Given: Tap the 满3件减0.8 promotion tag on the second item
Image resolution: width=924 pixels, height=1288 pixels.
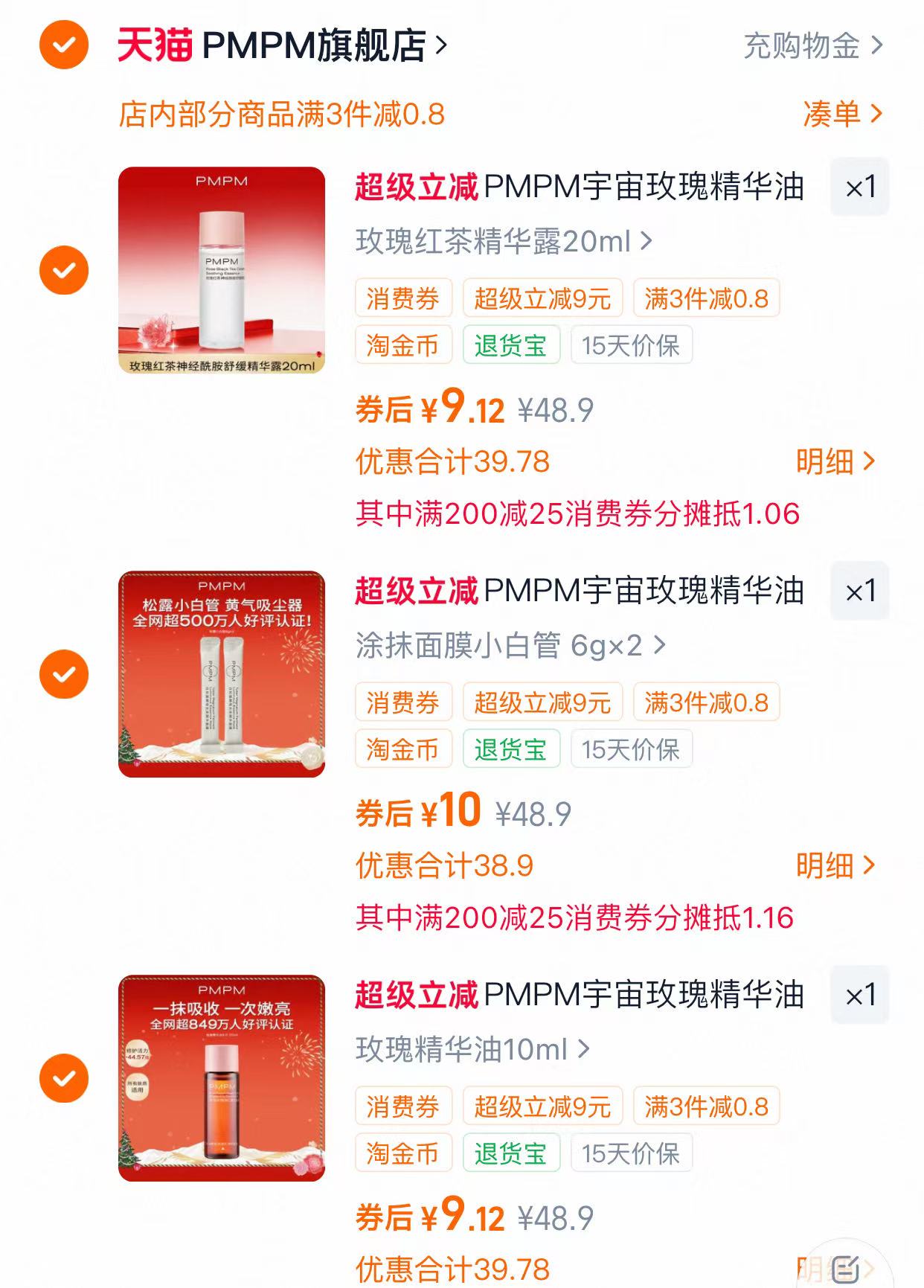Looking at the screenshot, I should [707, 702].
